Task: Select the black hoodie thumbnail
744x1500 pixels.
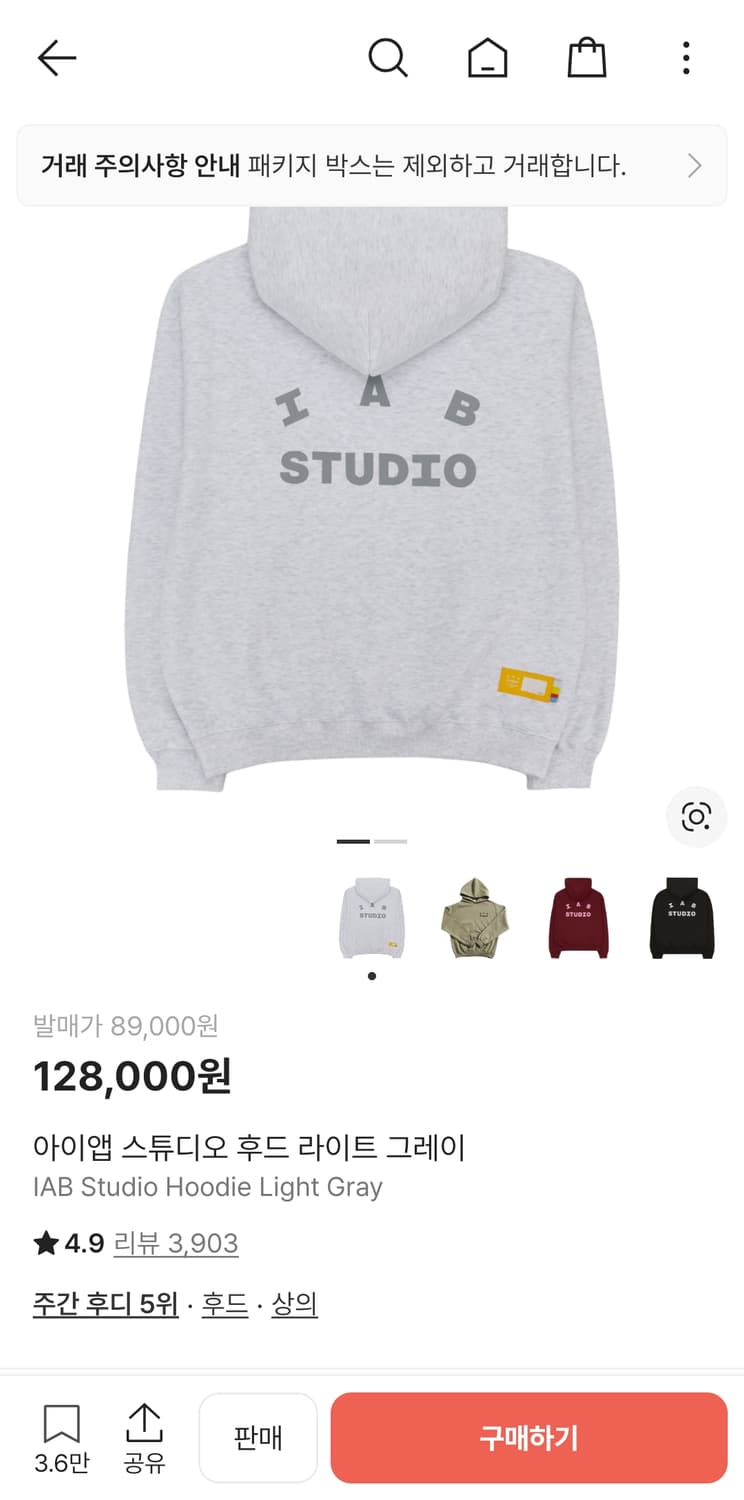Action: pyautogui.click(x=682, y=915)
